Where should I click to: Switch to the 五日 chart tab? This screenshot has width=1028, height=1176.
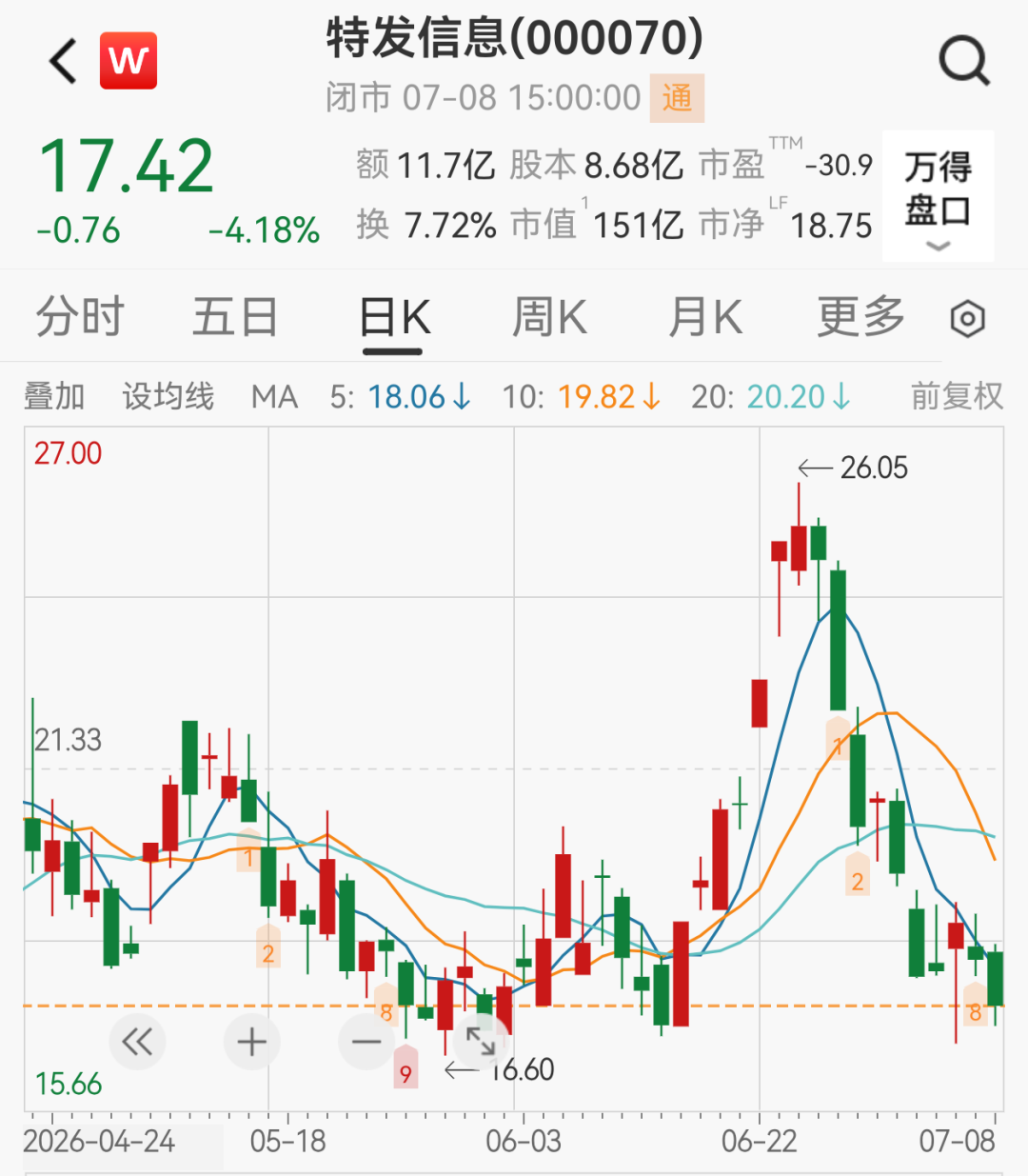[x=235, y=317]
